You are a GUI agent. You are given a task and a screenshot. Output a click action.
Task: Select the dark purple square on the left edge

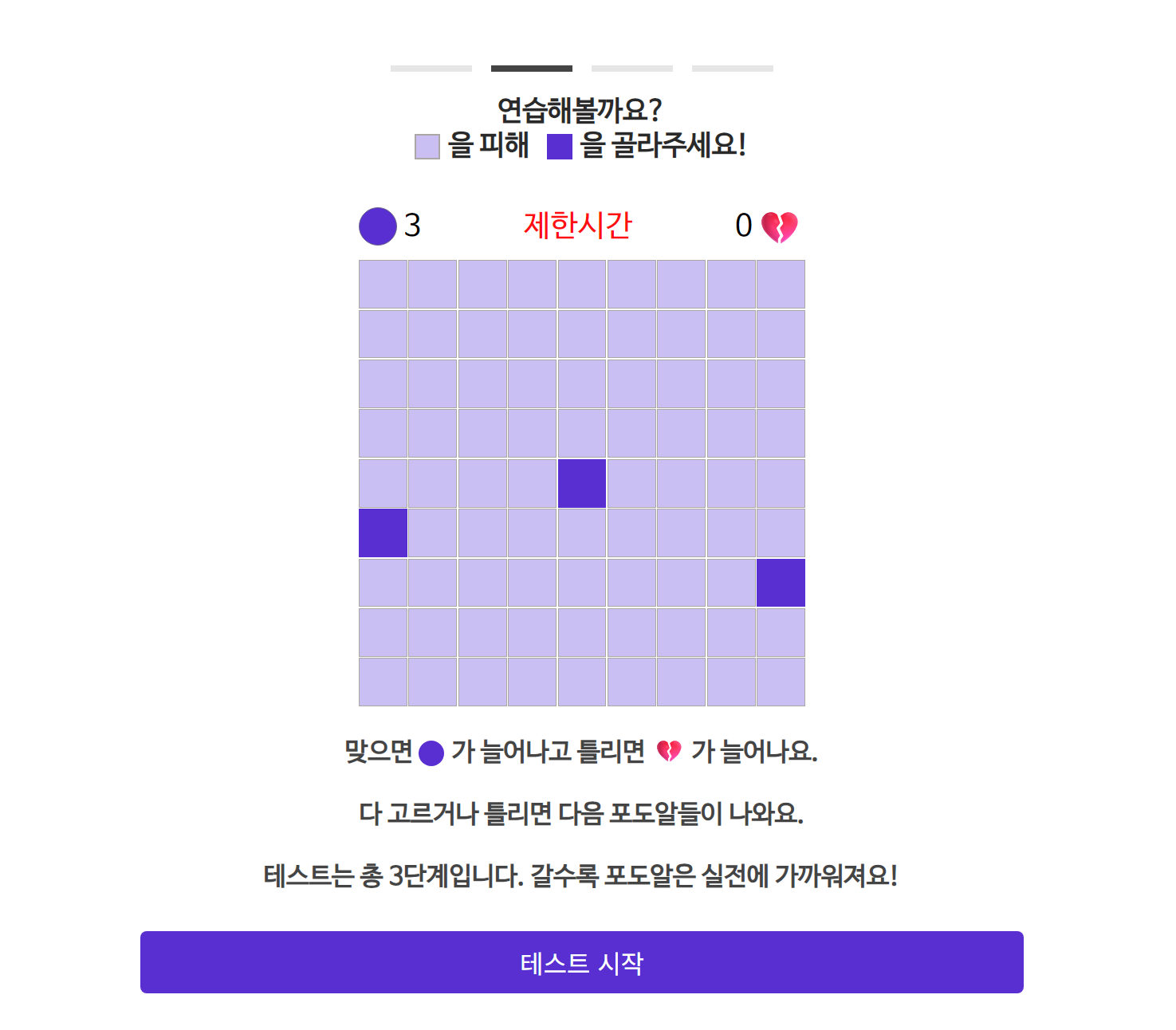tap(383, 533)
